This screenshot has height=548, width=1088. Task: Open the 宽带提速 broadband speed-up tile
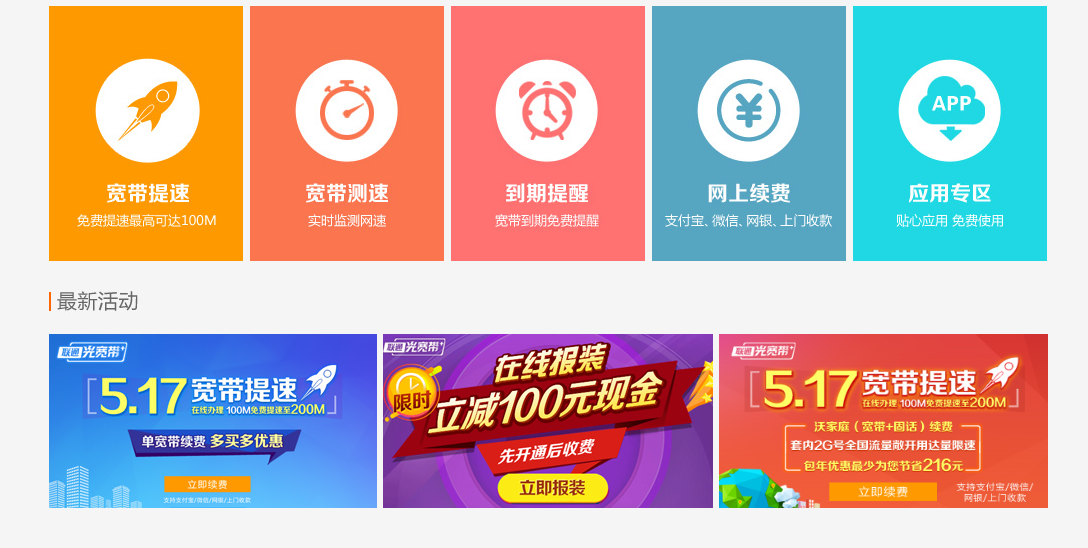point(146,134)
